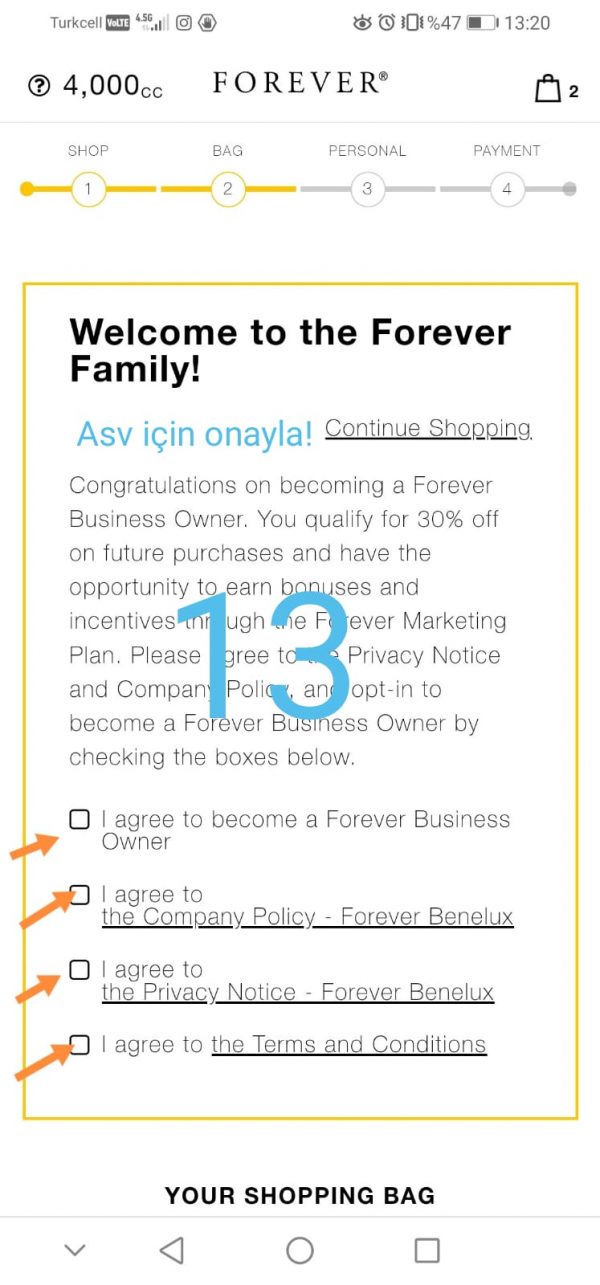Read the Terms and Conditions link

348,1045
